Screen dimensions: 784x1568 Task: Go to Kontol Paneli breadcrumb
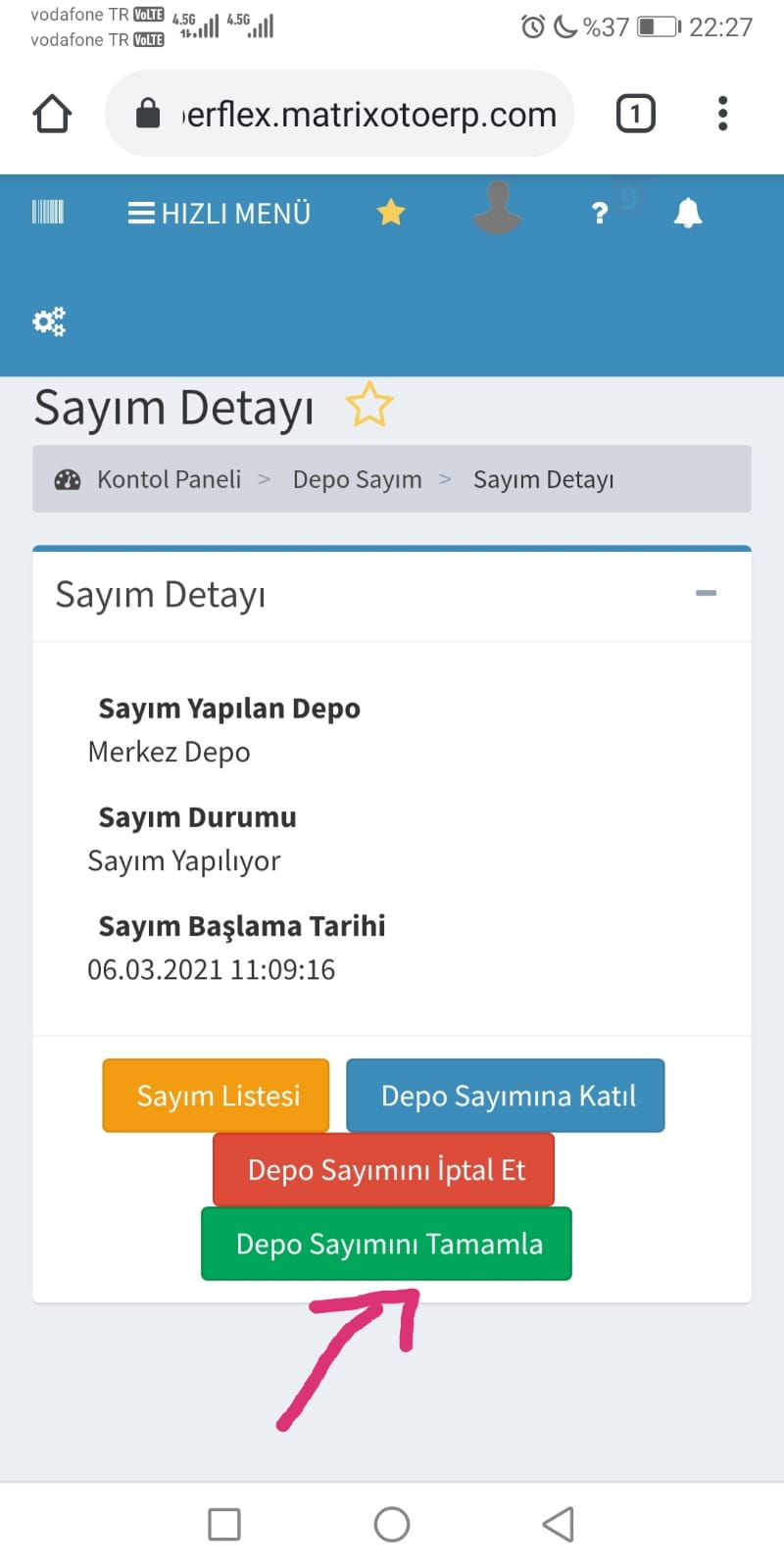[x=169, y=479]
